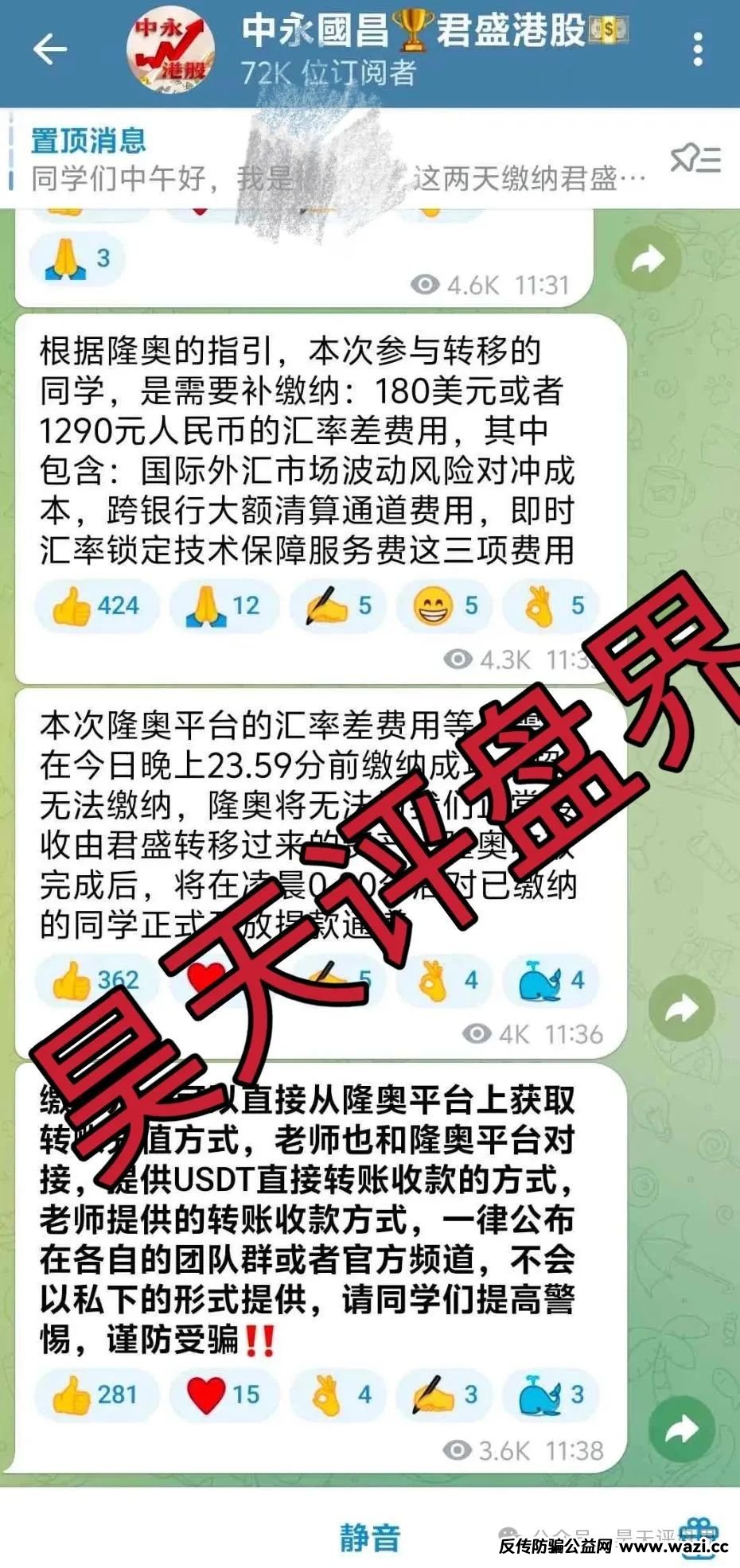The width and height of the screenshot is (740, 1568).
Task: Add a thumbs-up to the 424 reaction
Action: pos(95,606)
